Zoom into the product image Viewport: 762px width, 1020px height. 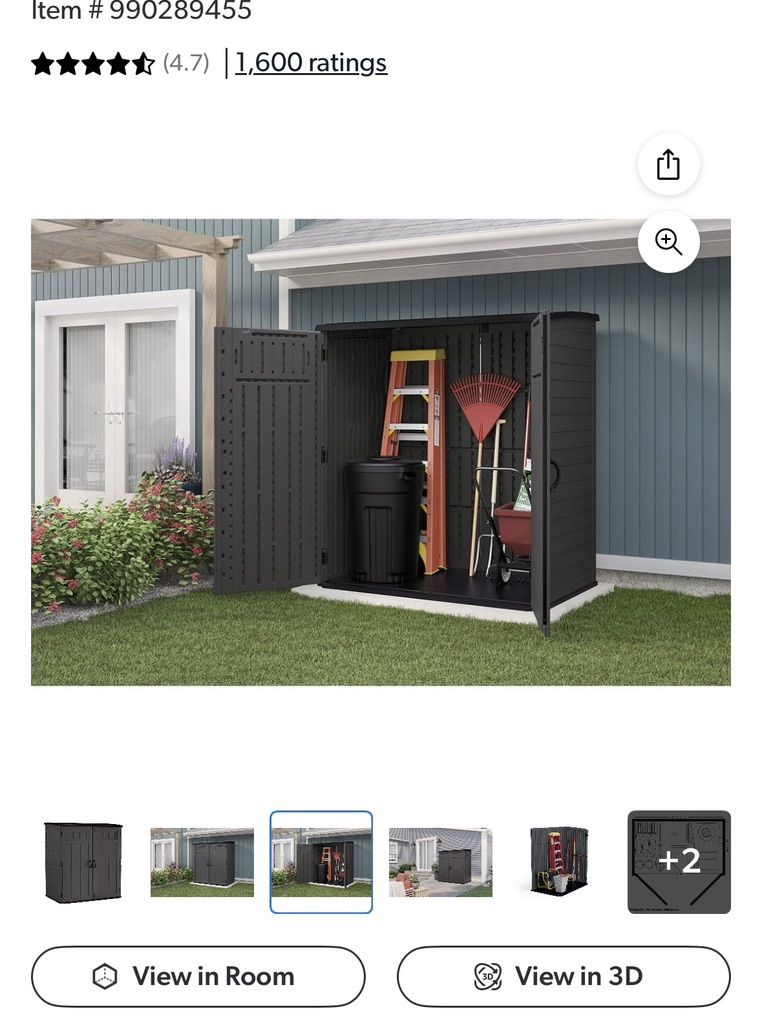click(x=668, y=242)
